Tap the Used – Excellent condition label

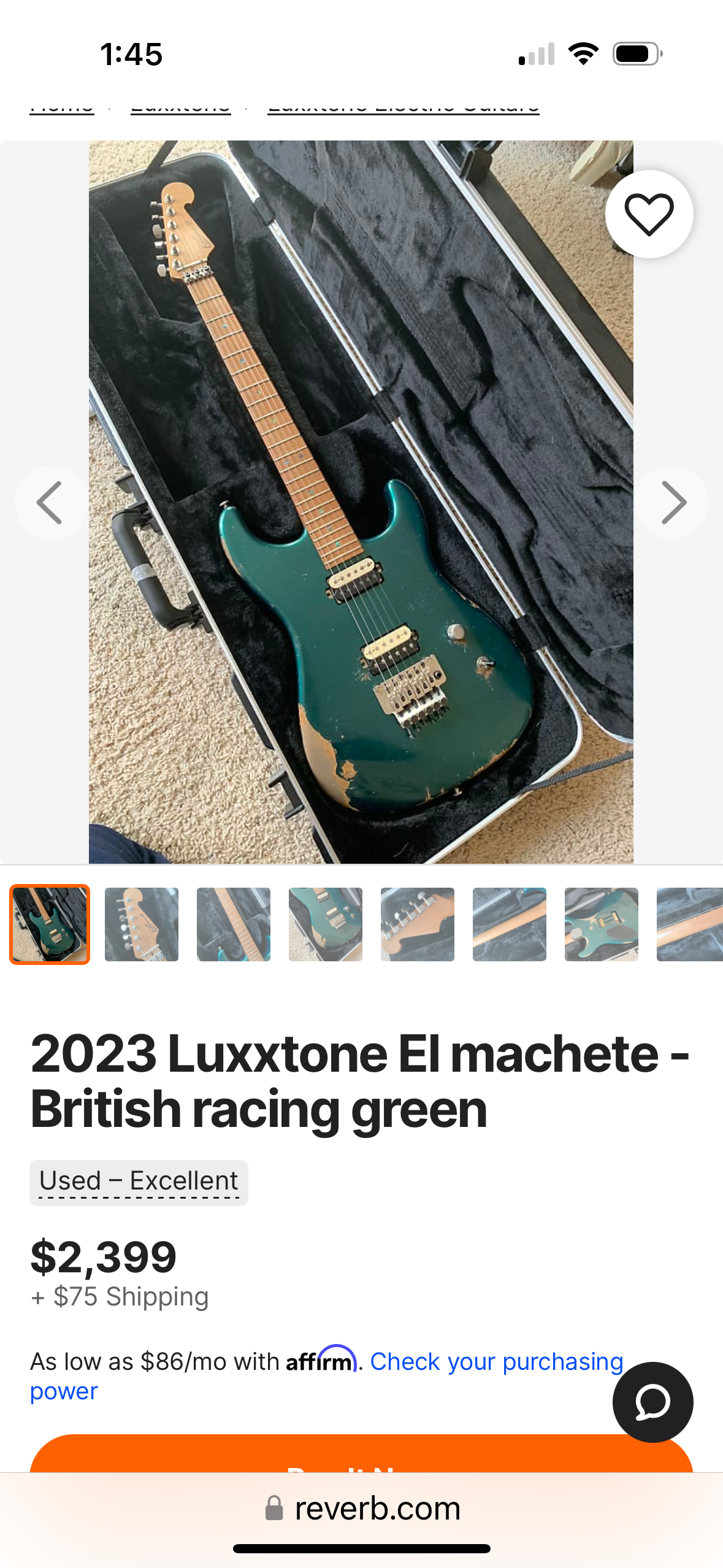click(x=139, y=1182)
